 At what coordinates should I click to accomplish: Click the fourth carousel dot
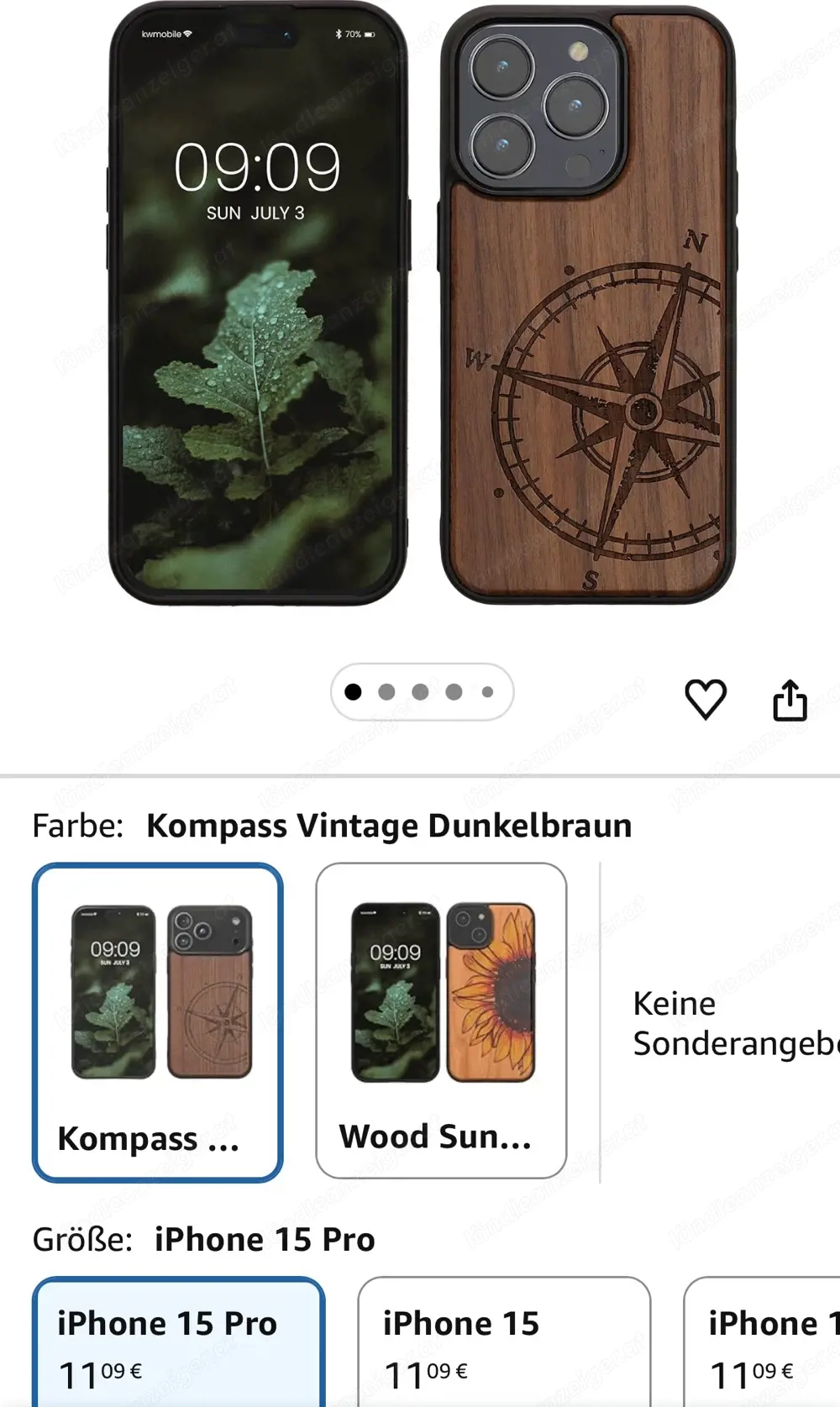tap(453, 690)
